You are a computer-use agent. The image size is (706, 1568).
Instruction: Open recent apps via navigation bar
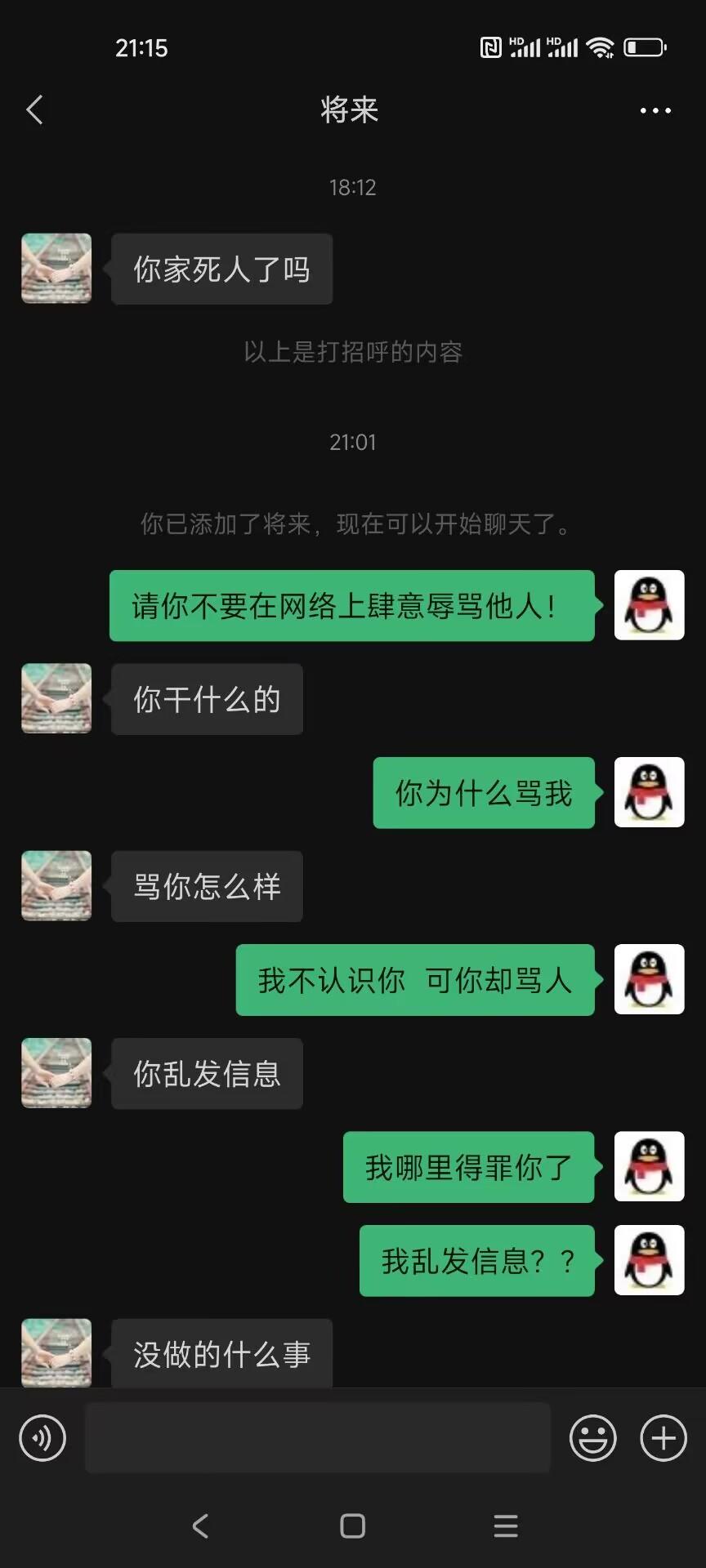(506, 1524)
